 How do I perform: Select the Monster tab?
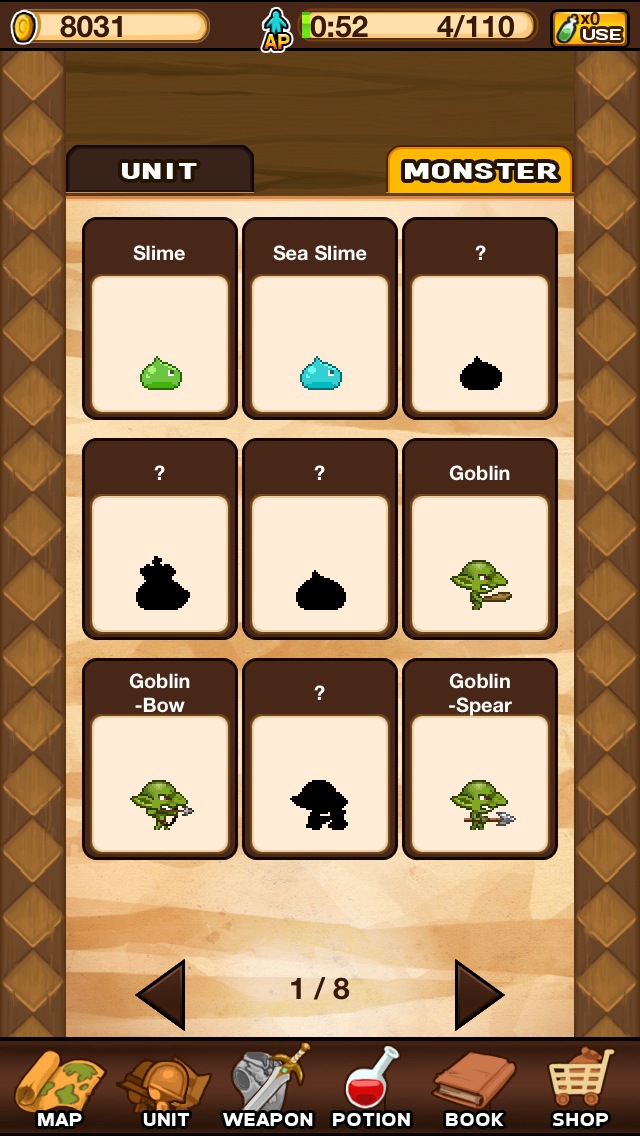(x=479, y=170)
